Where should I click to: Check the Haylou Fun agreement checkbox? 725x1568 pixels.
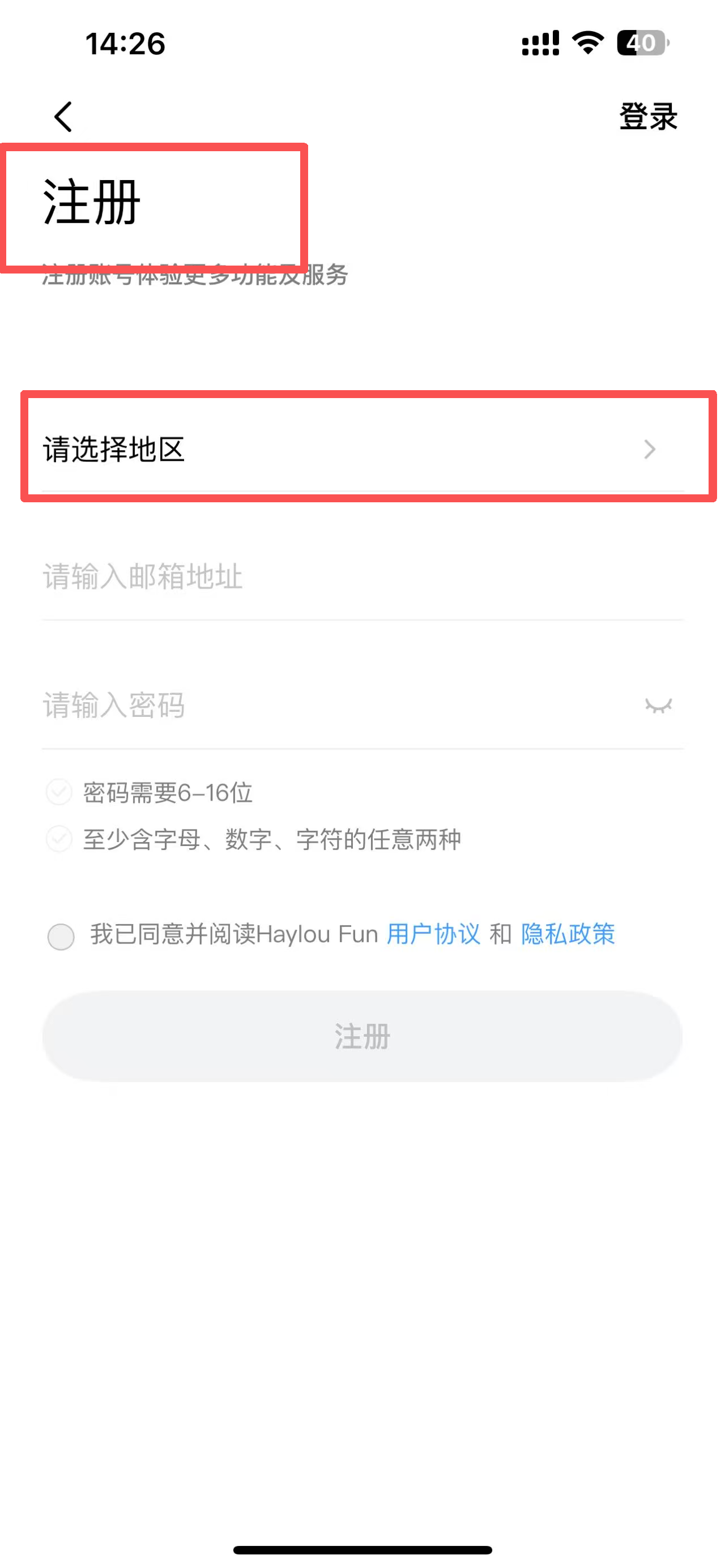pyautogui.click(x=61, y=936)
